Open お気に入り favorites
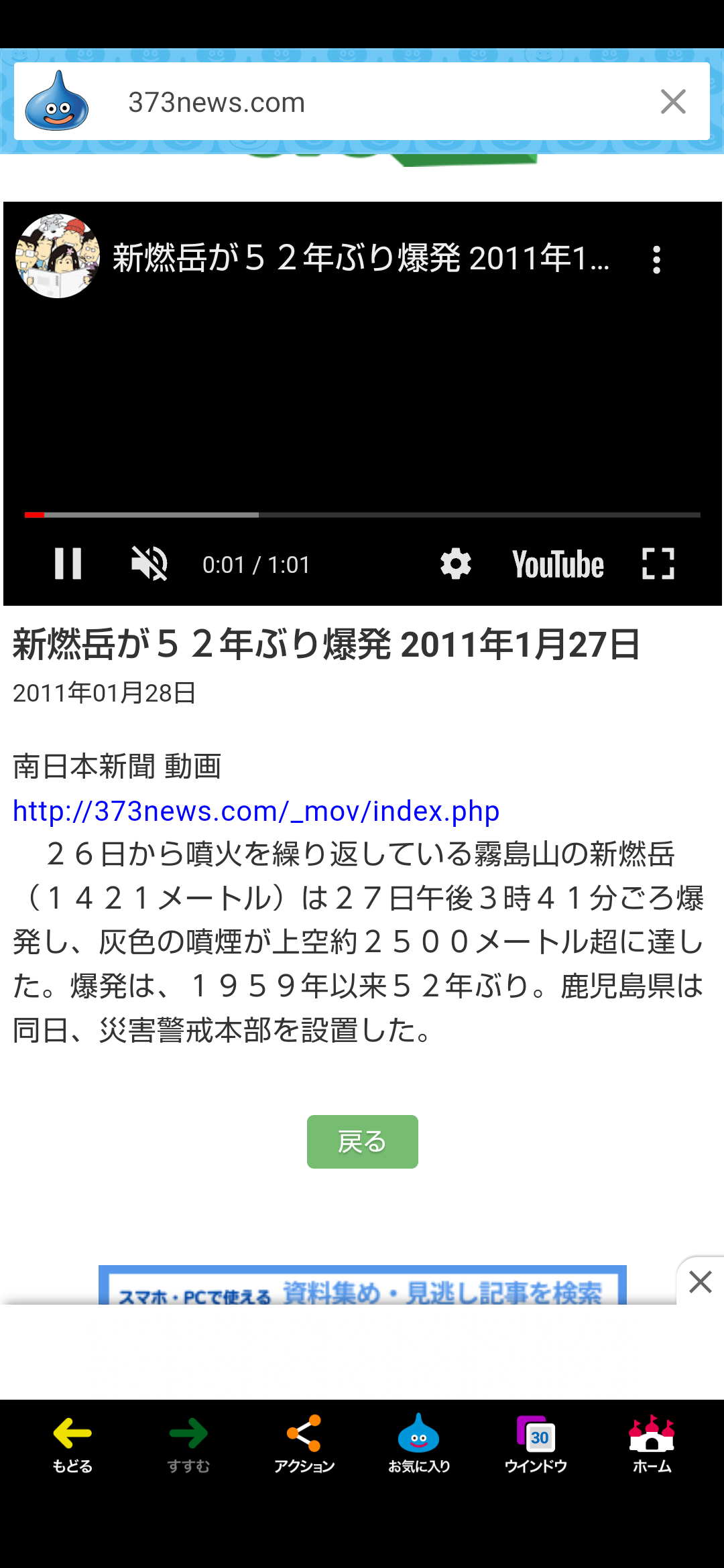The width and height of the screenshot is (724, 1568). [x=419, y=1443]
